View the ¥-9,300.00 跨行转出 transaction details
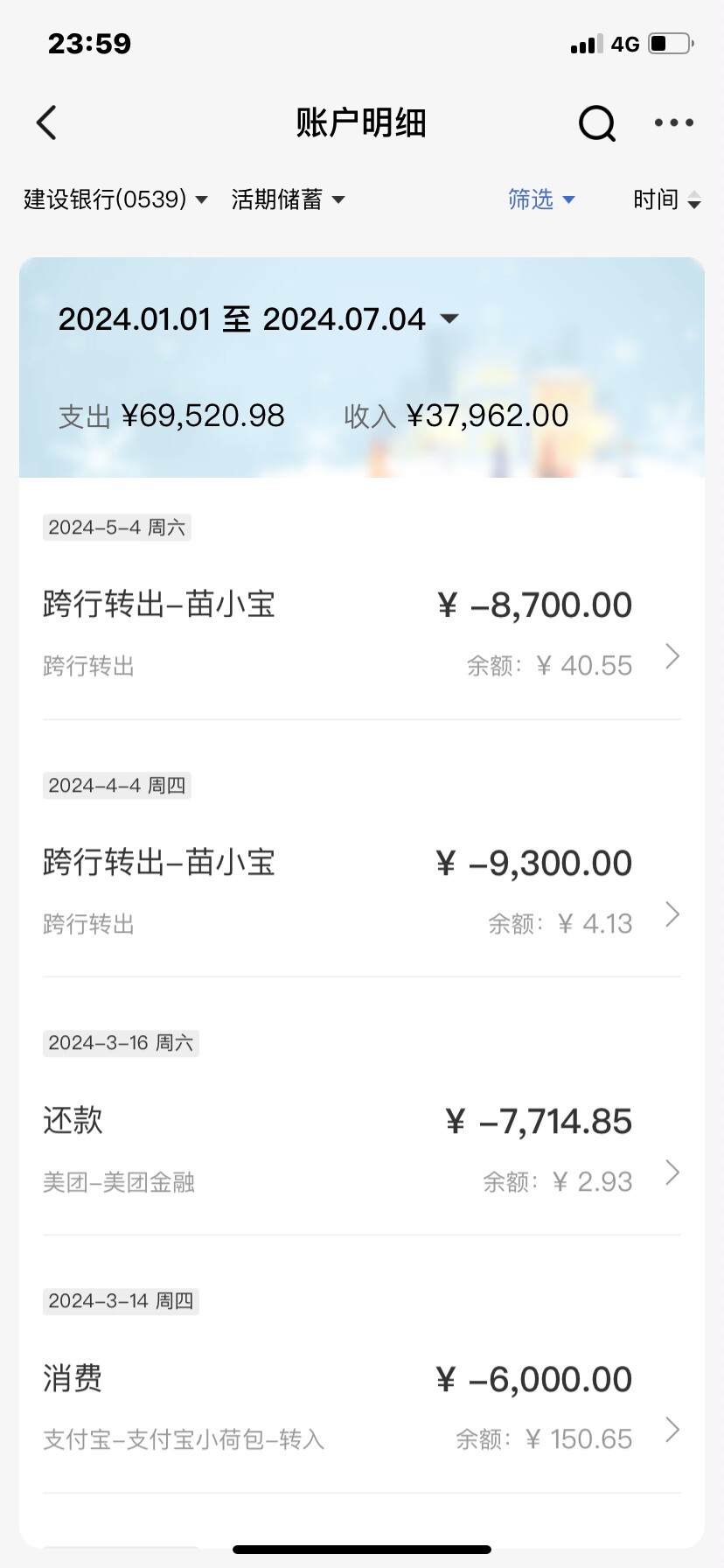Image resolution: width=724 pixels, height=1568 pixels. coord(361,892)
